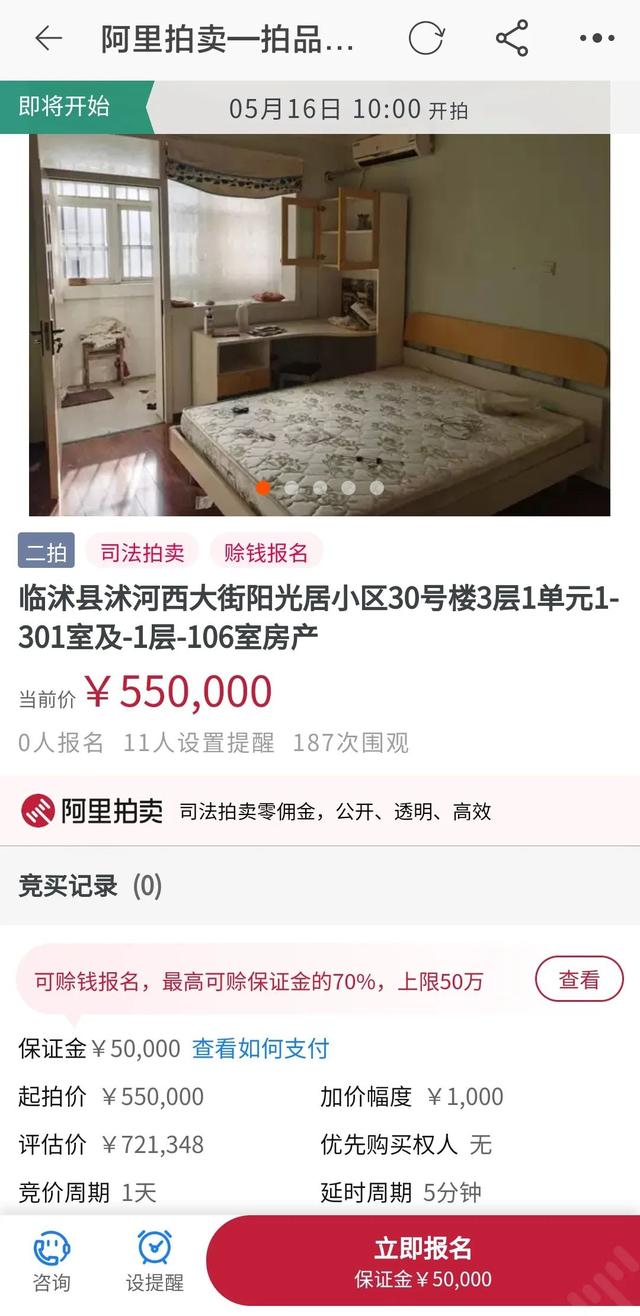
Task: Go back using the arrow icon
Action: (48, 39)
